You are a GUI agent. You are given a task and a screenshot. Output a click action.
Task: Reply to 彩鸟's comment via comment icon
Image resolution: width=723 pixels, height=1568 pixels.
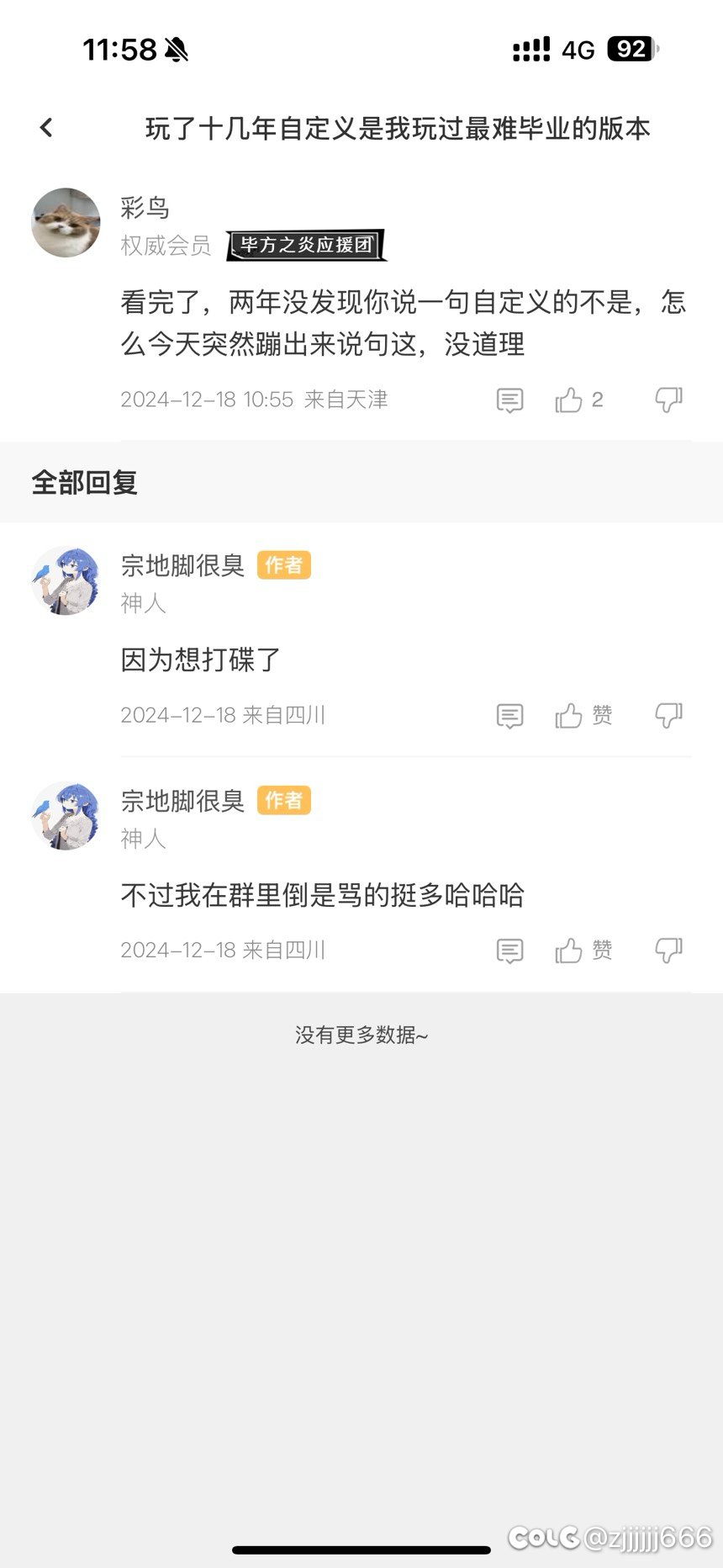pyautogui.click(x=509, y=400)
